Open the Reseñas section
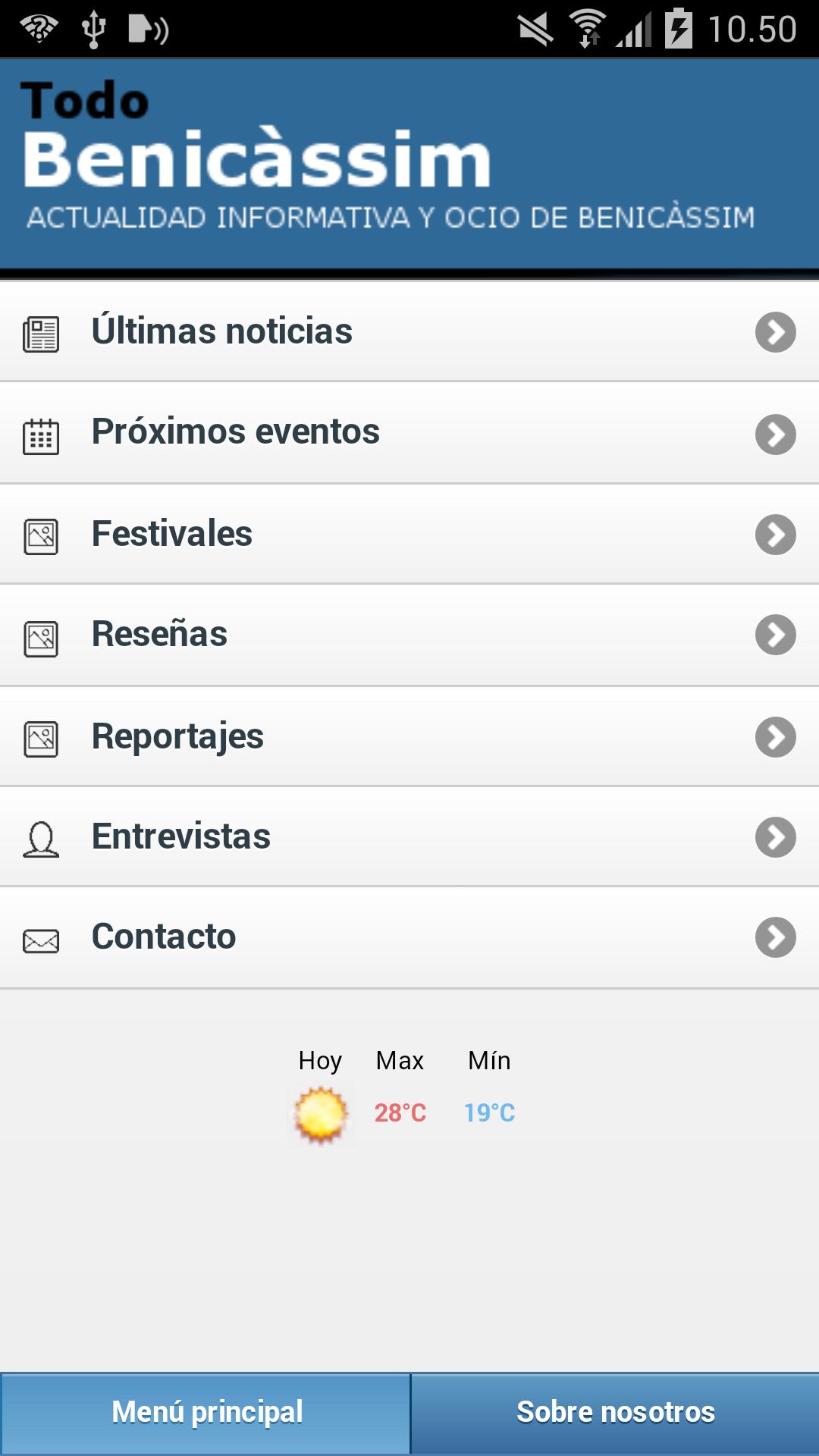The image size is (819, 1456). click(409, 635)
